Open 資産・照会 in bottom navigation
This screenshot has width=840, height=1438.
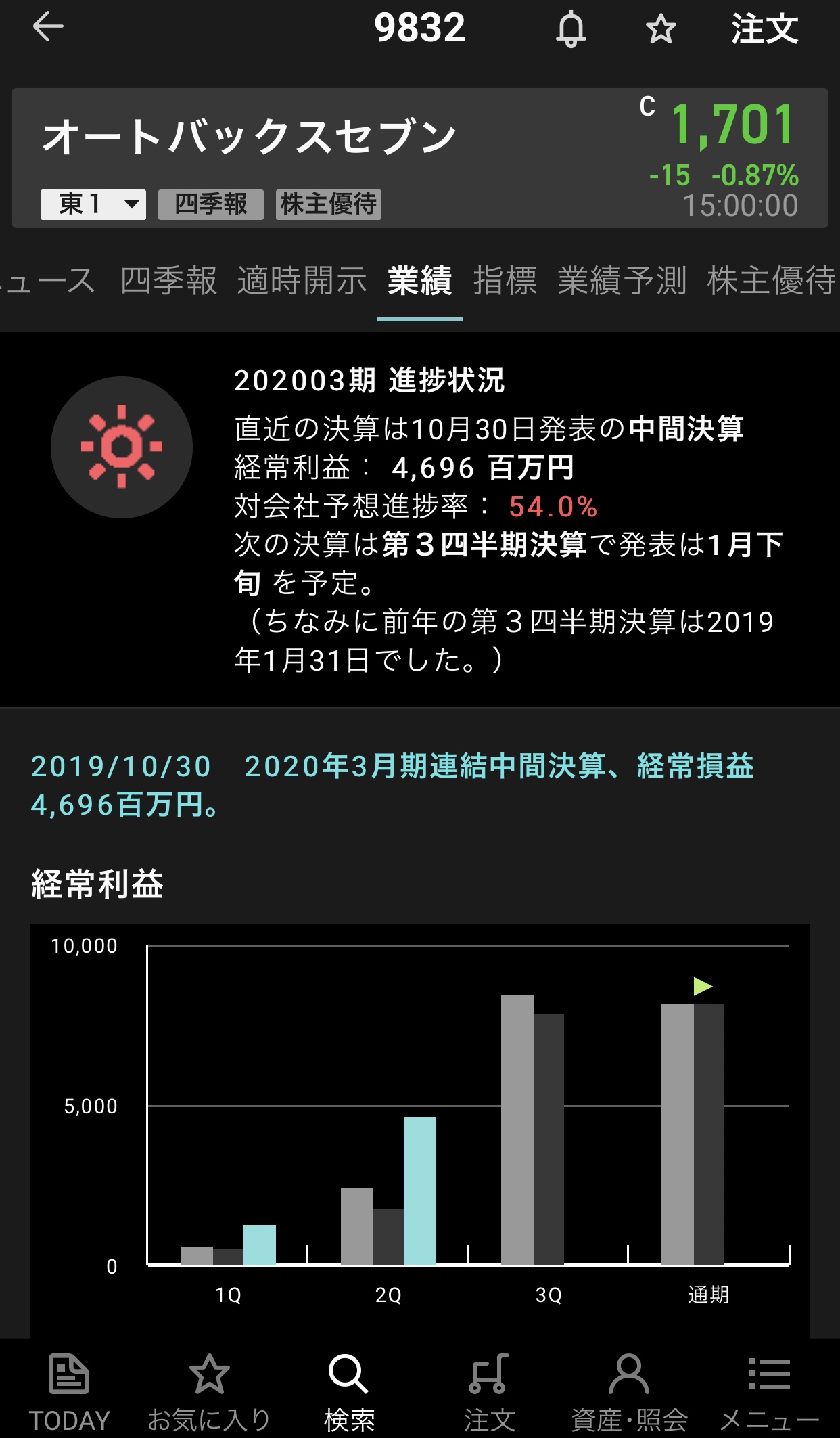[x=629, y=1391]
